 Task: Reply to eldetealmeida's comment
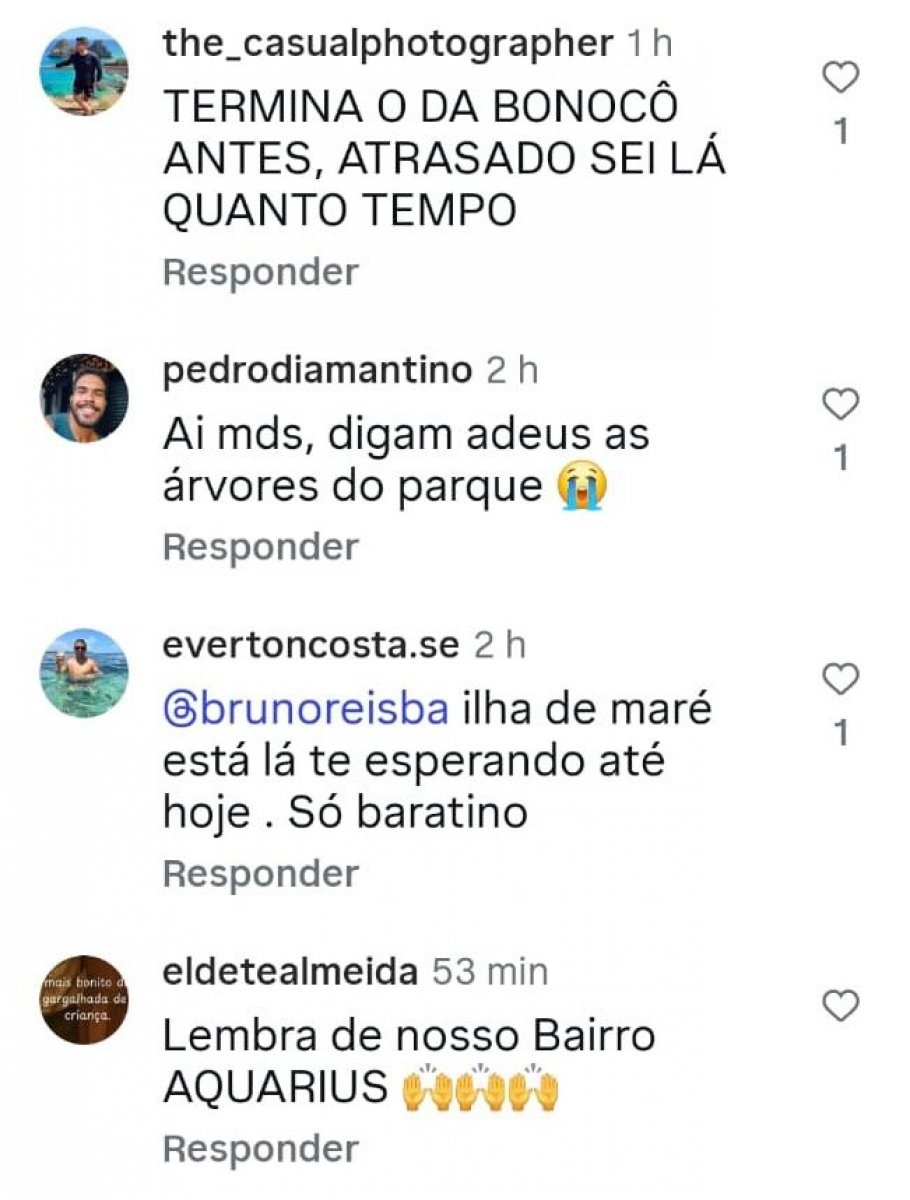(x=259, y=1148)
